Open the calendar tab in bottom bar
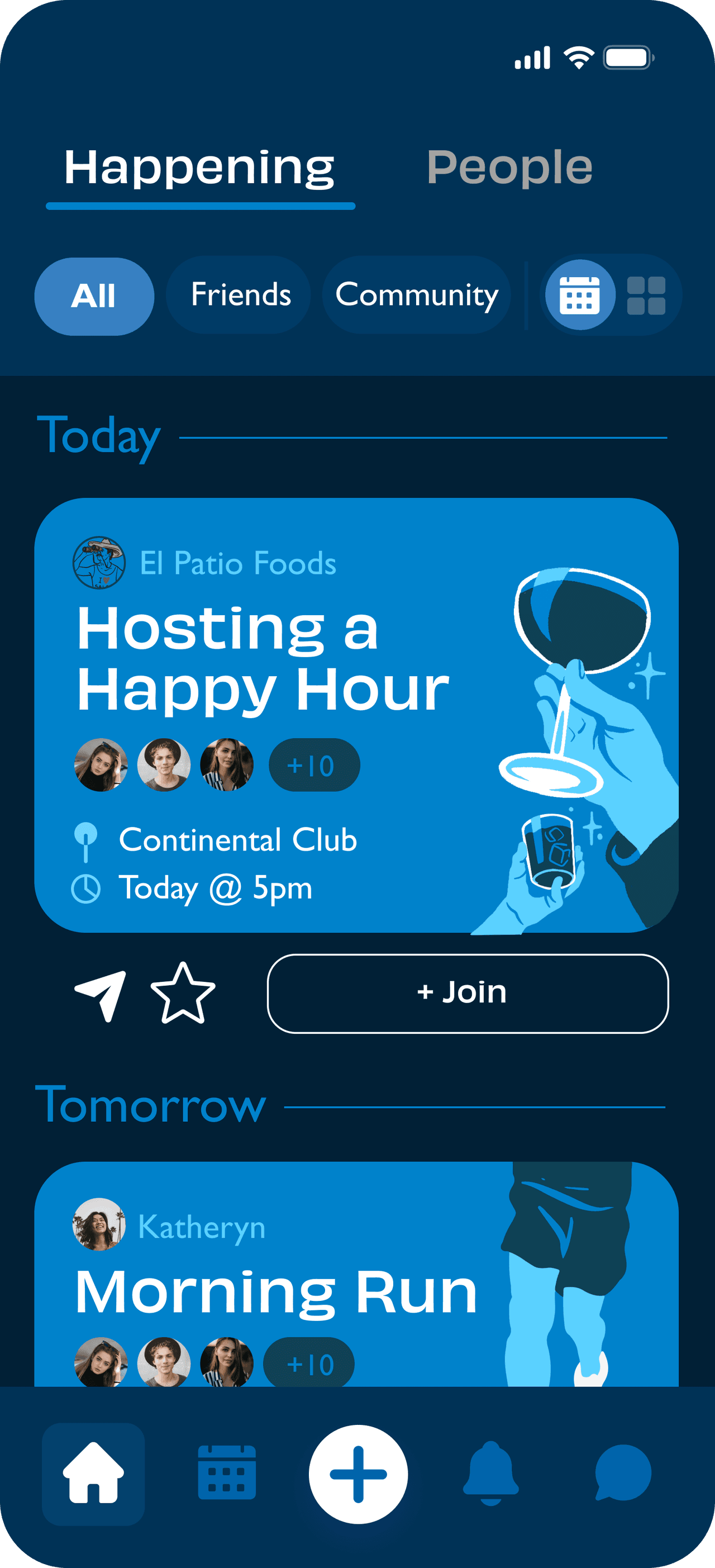The height and width of the screenshot is (1568, 715). tap(226, 1472)
